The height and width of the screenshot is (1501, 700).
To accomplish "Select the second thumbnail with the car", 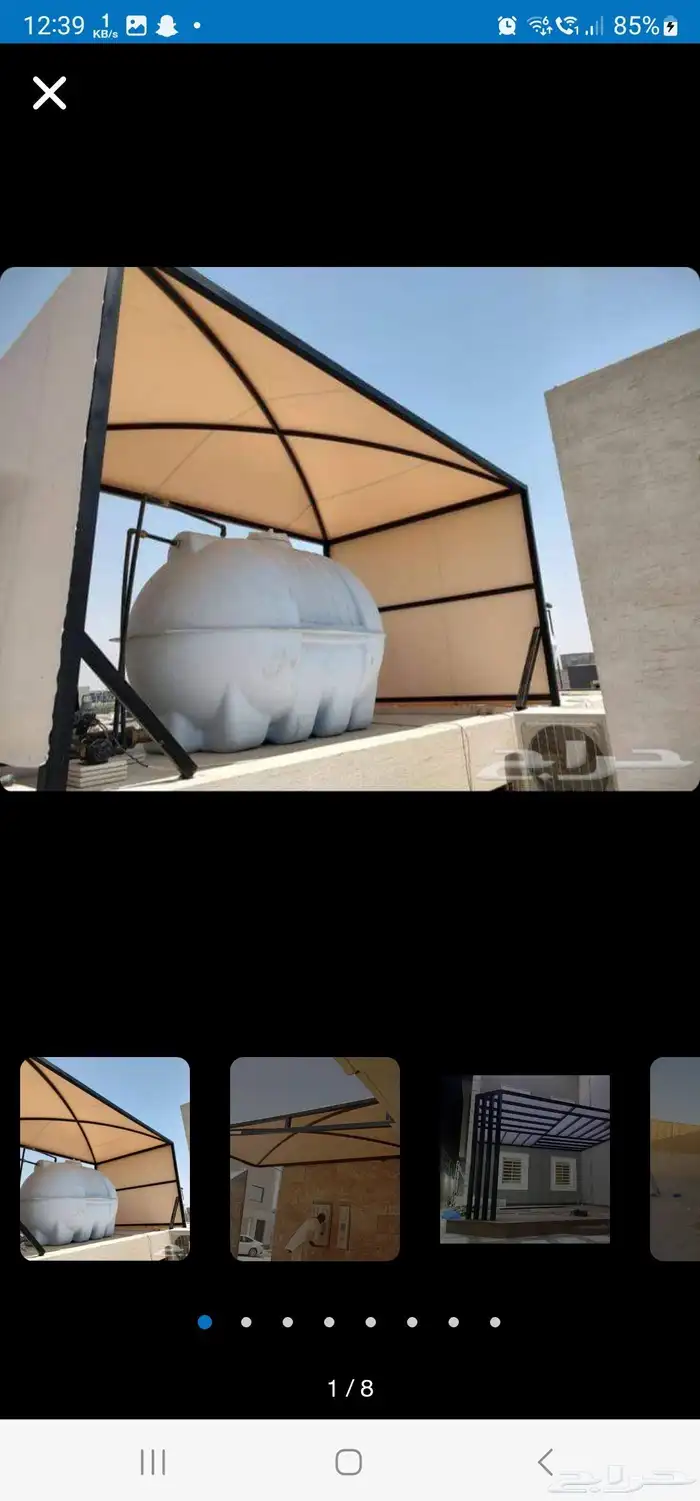I will point(315,1158).
